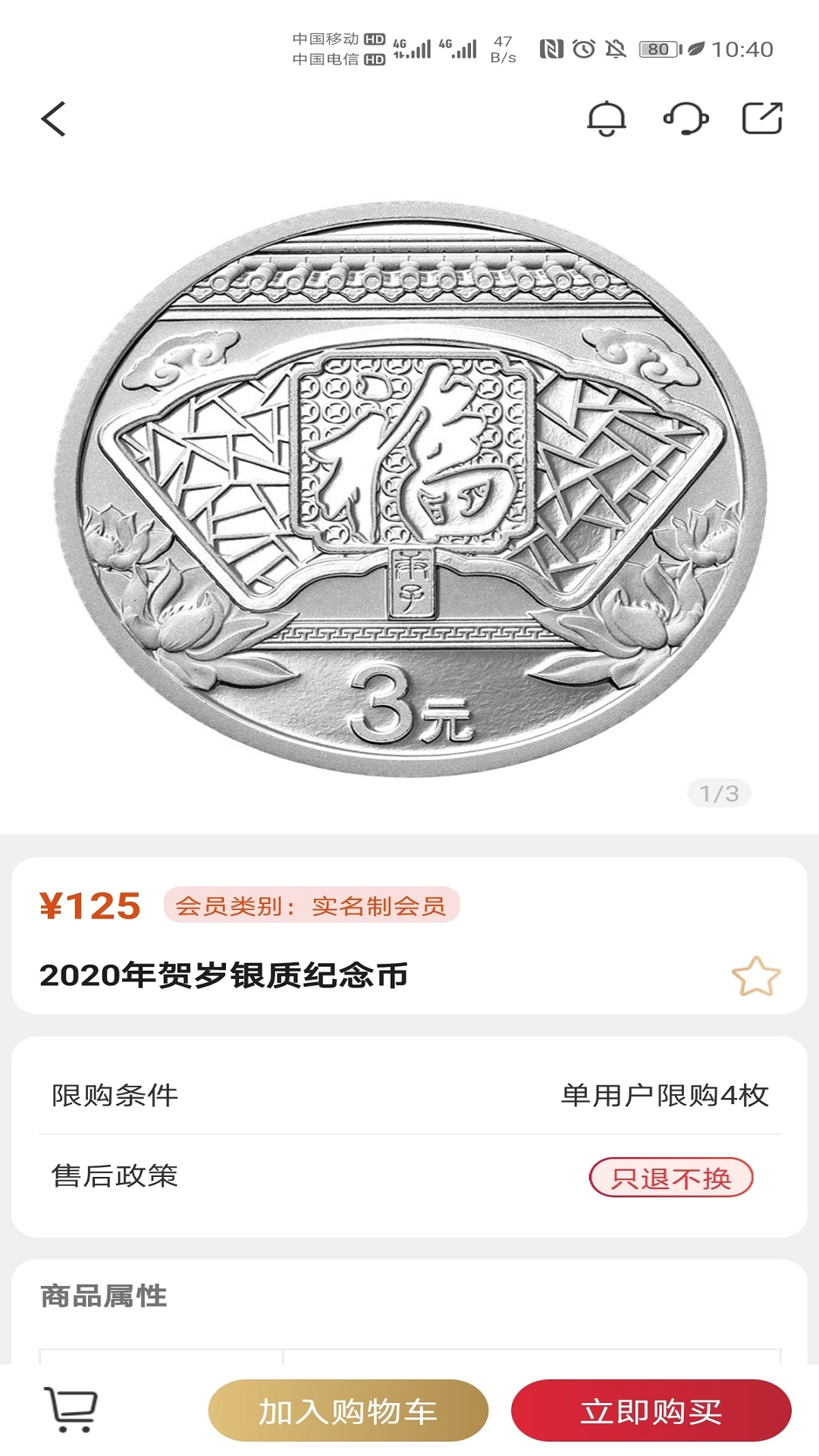Add the coin to favorites with star
This screenshot has height=1456, width=819.
click(x=756, y=976)
